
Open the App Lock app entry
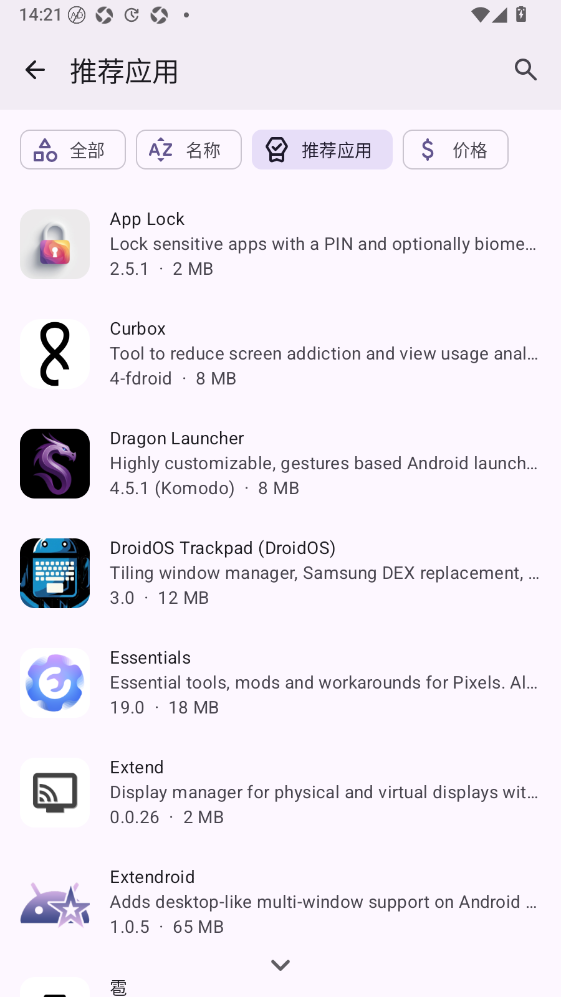point(280,244)
